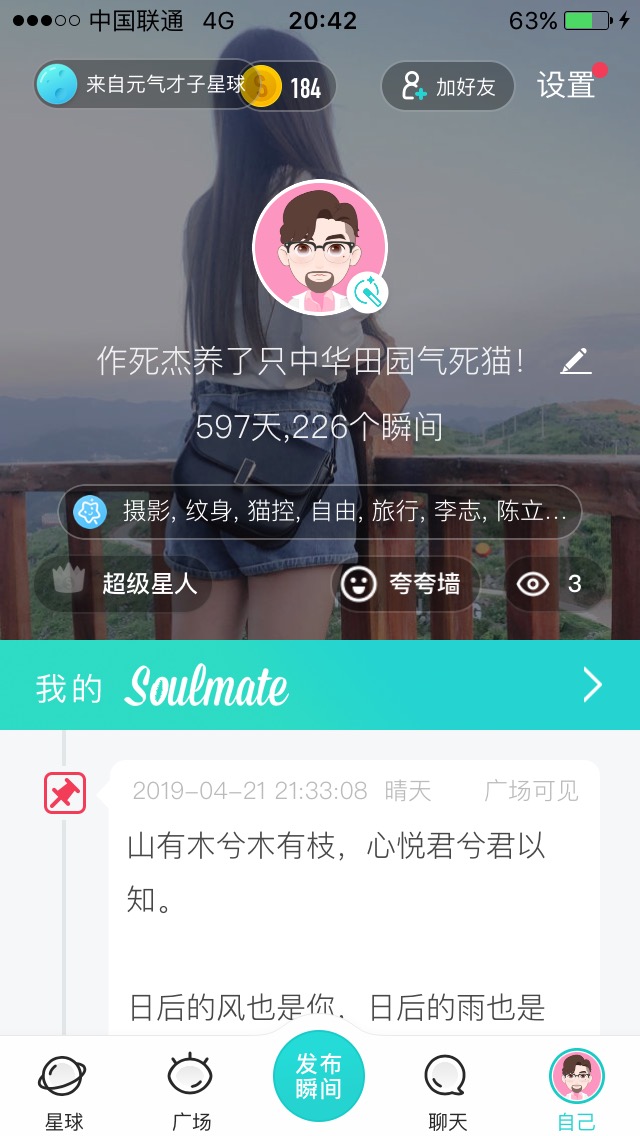Image resolution: width=640 pixels, height=1136 pixels.
Task: View the profile visitors eye counter
Action: coord(555,583)
